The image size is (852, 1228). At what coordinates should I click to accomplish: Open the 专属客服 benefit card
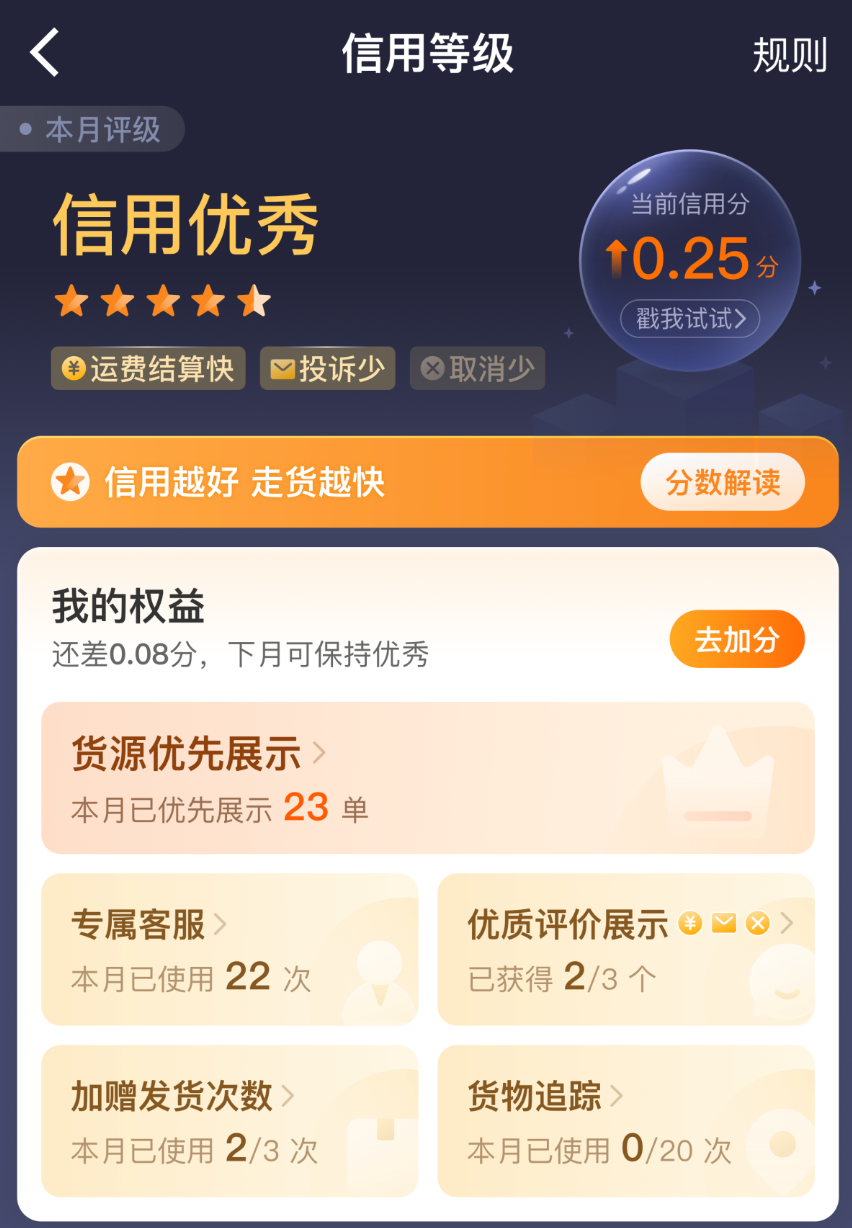tap(229, 949)
